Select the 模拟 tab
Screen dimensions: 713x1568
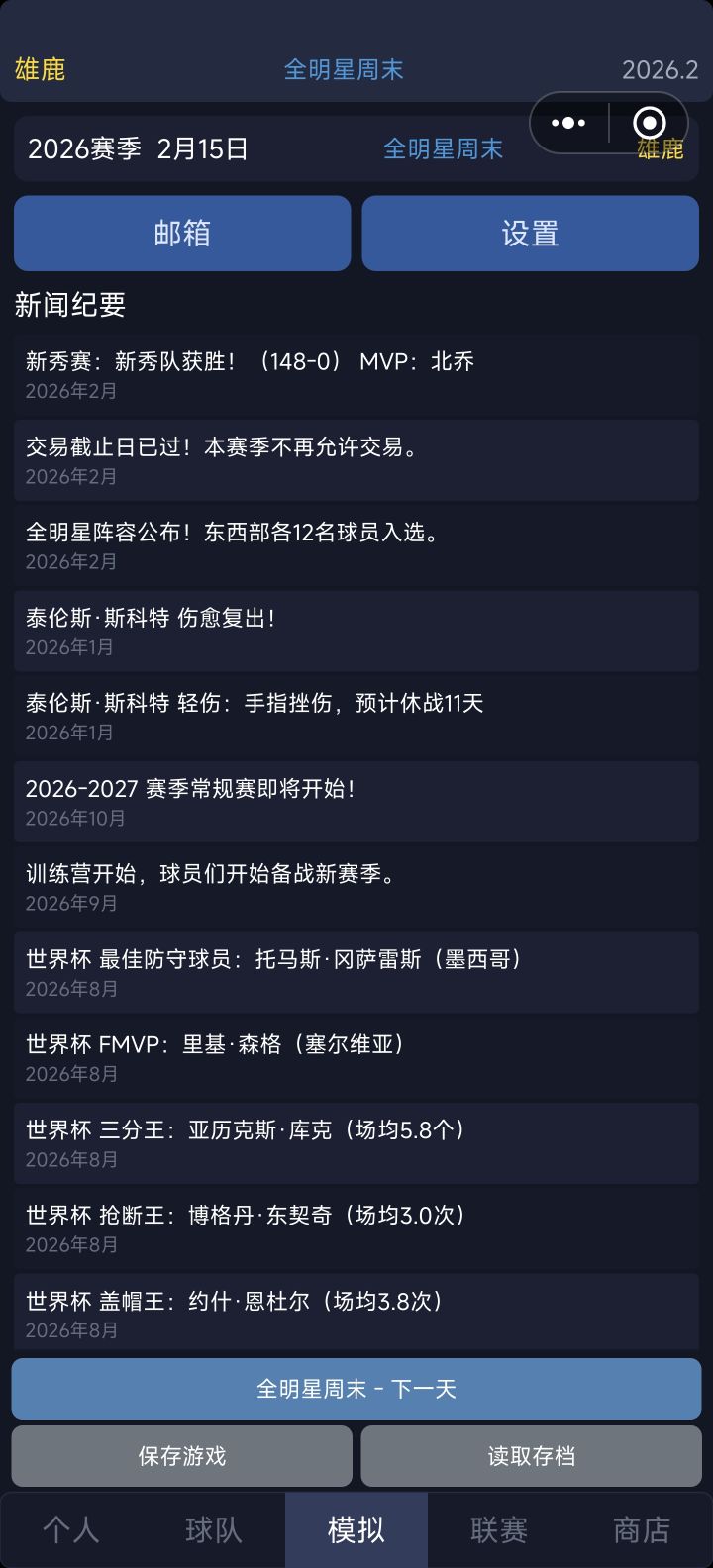[356, 1530]
